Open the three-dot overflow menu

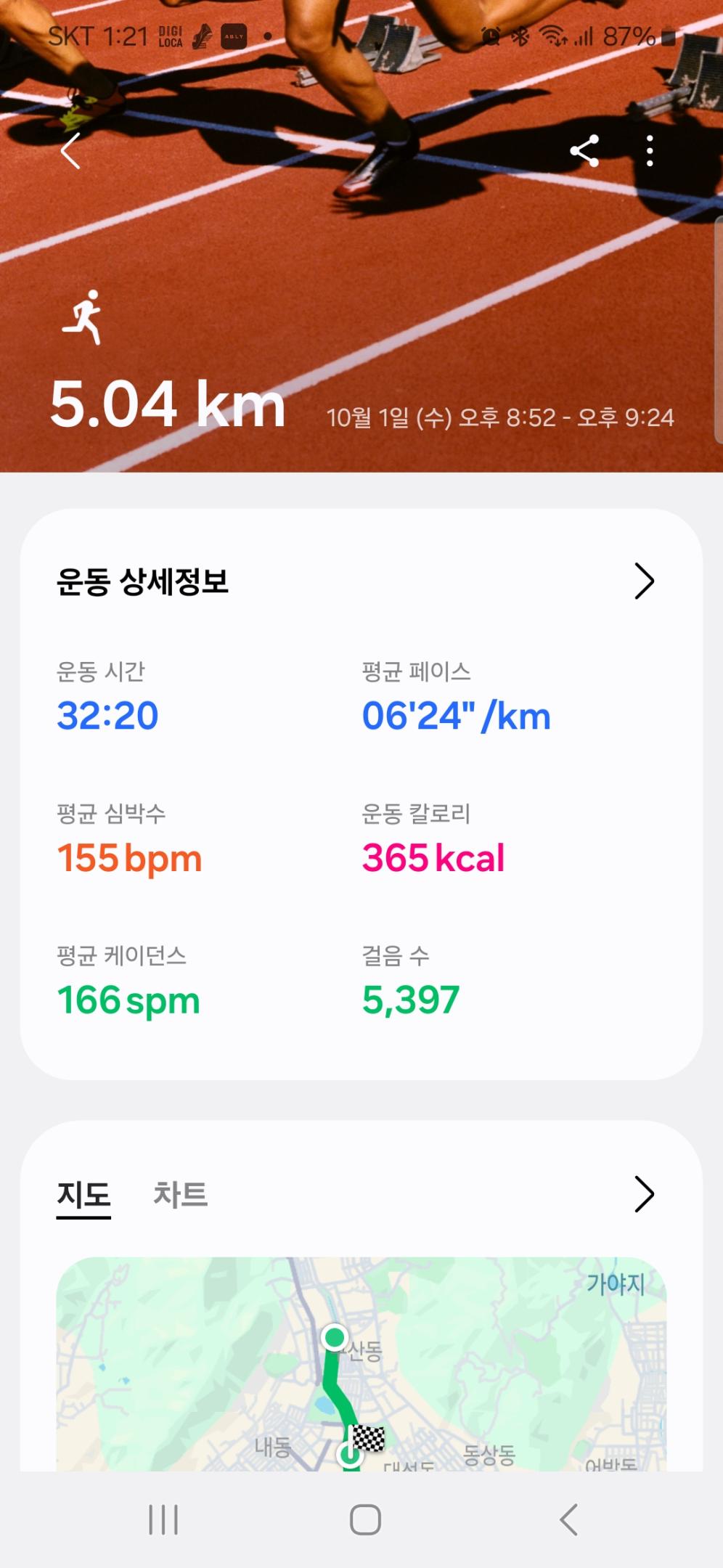650,151
